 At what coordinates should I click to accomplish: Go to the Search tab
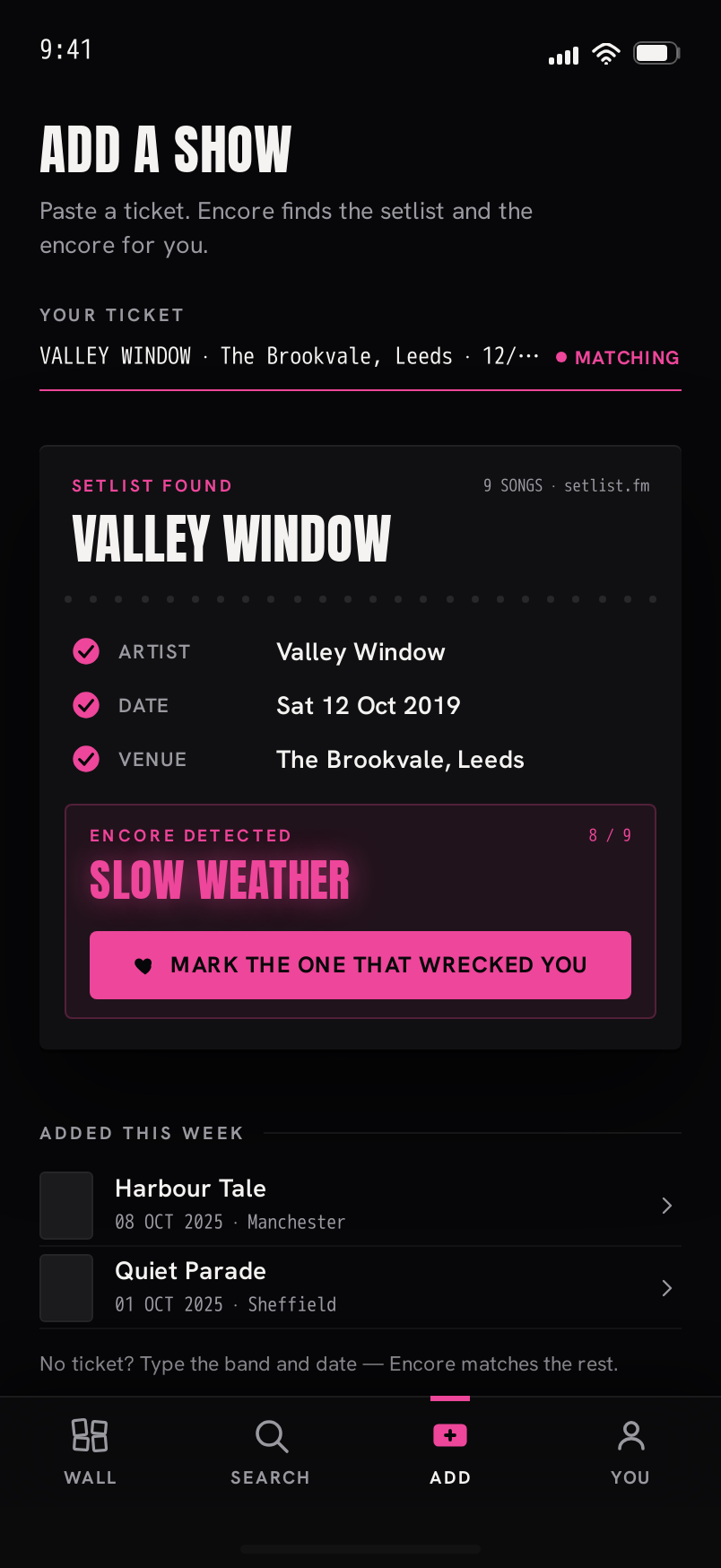(271, 1450)
